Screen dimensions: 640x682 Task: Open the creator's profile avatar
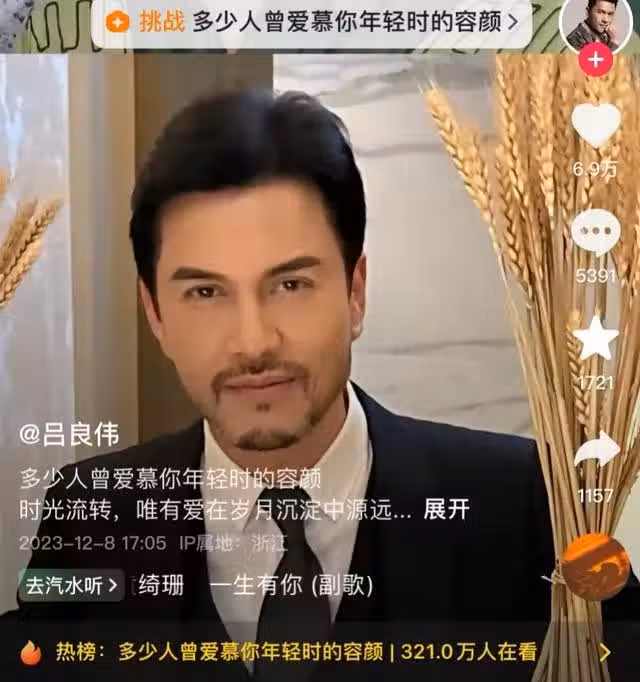point(597,22)
